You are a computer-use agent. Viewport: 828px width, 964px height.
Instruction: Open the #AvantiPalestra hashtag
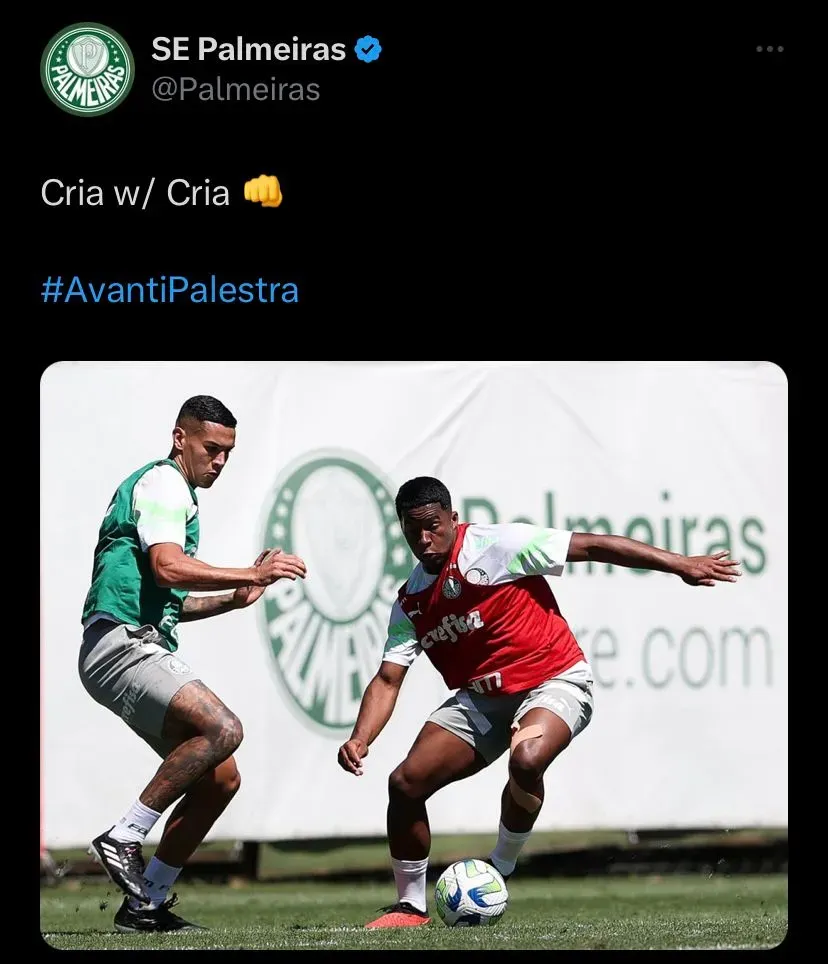click(169, 290)
